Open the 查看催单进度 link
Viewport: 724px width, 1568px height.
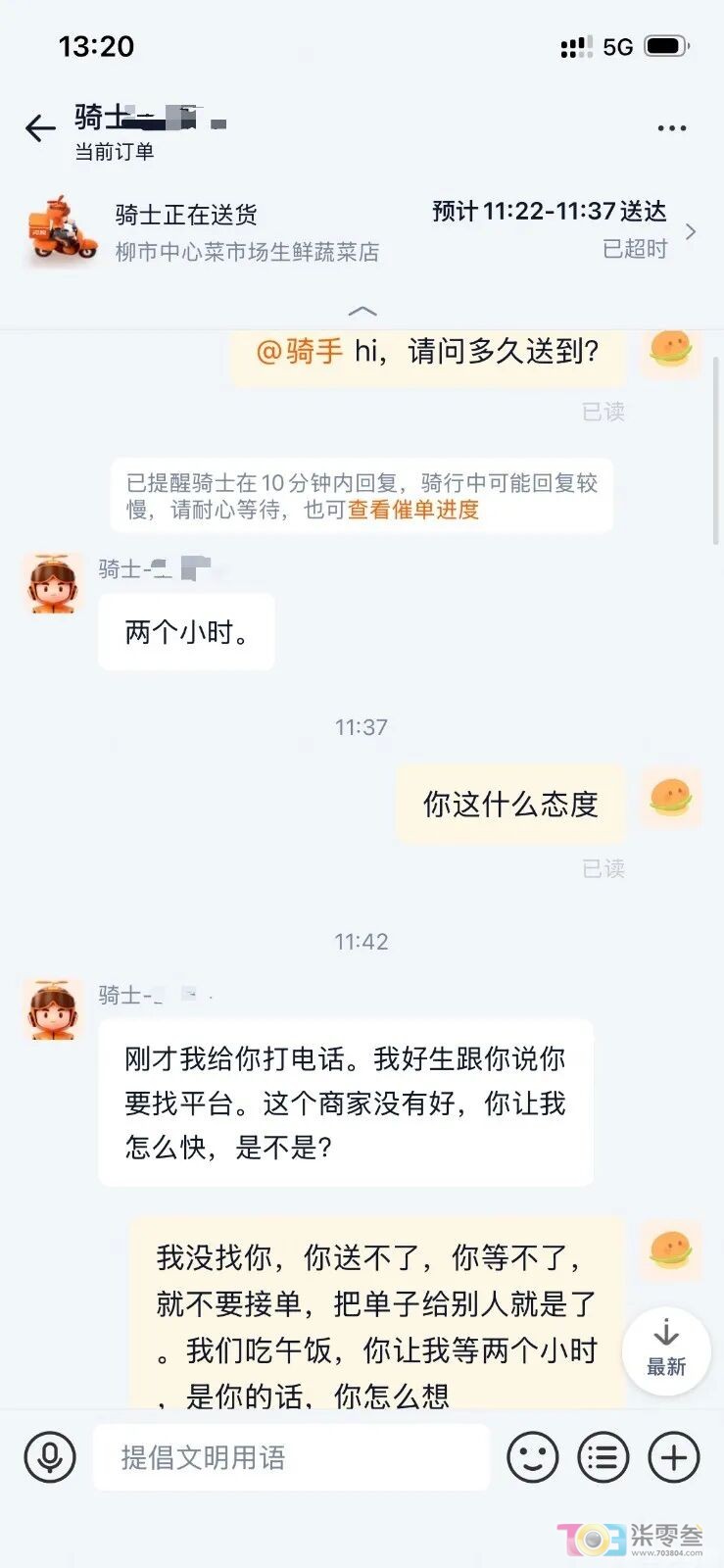click(412, 510)
